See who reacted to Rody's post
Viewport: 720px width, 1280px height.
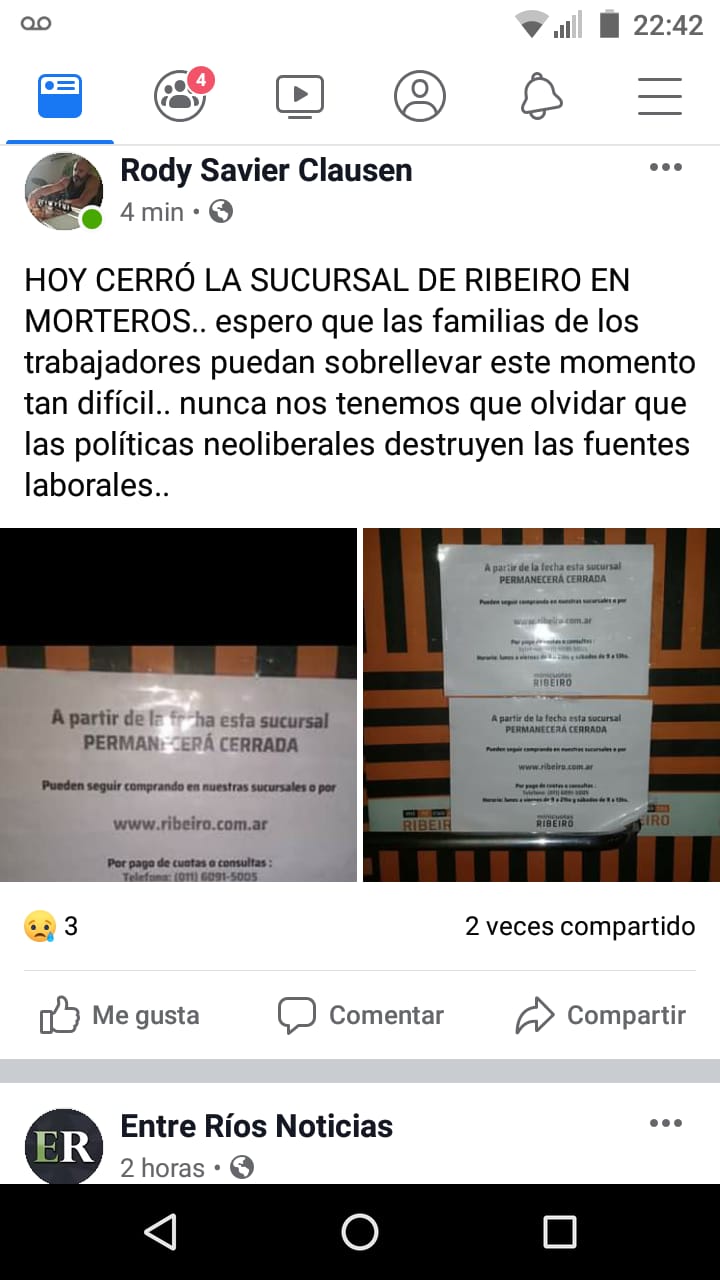tap(50, 926)
